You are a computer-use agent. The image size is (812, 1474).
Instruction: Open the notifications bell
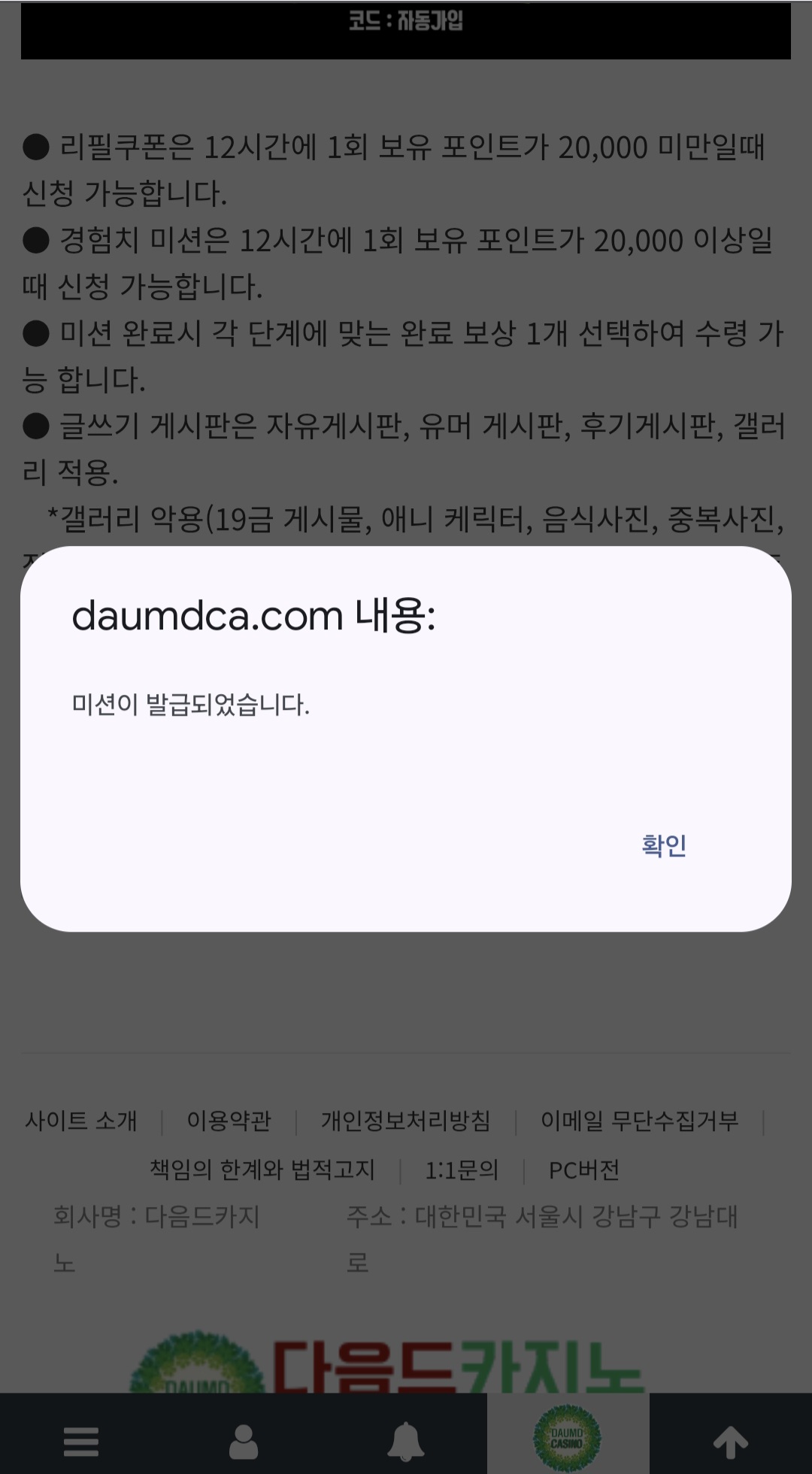[x=406, y=1442]
